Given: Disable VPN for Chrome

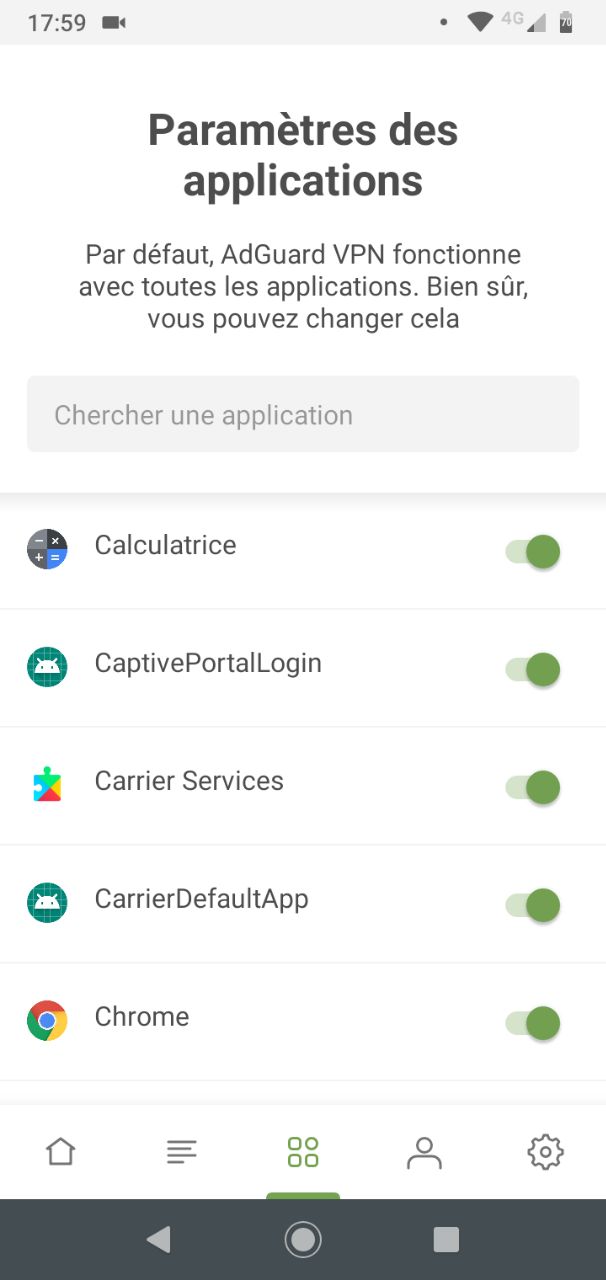Looking at the screenshot, I should (532, 1023).
